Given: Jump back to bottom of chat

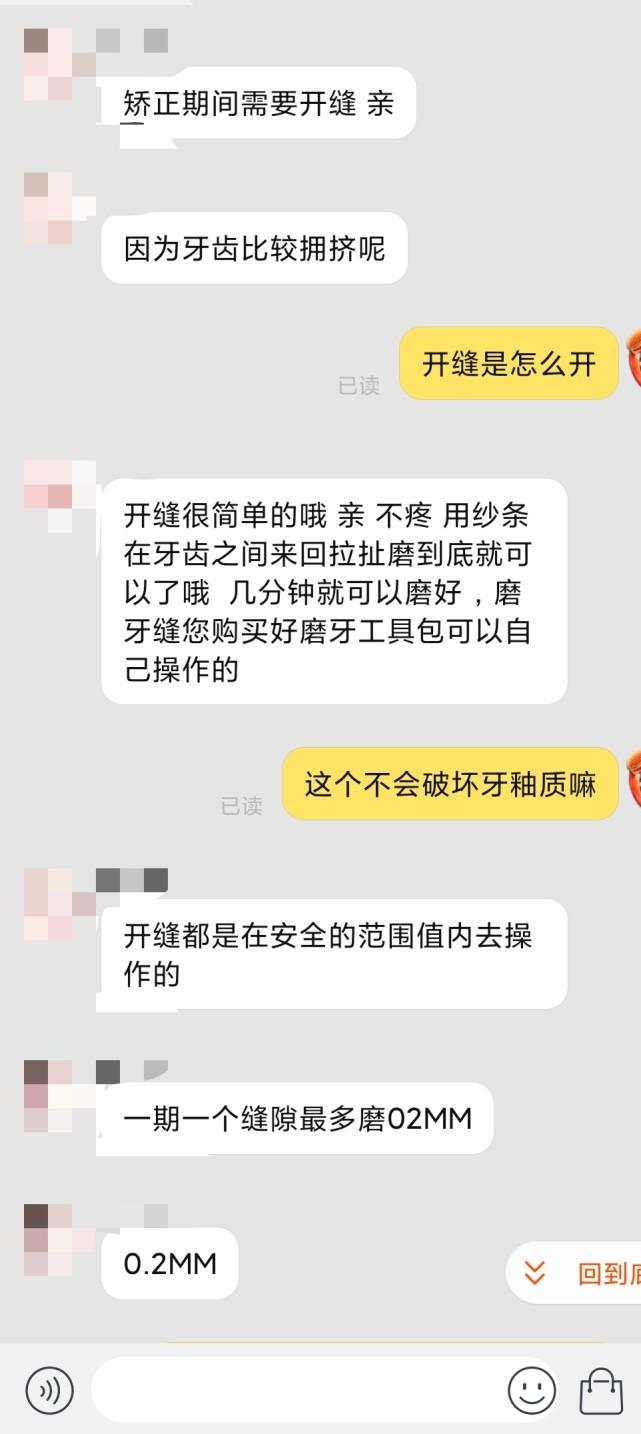Looking at the screenshot, I should 580,1273.
